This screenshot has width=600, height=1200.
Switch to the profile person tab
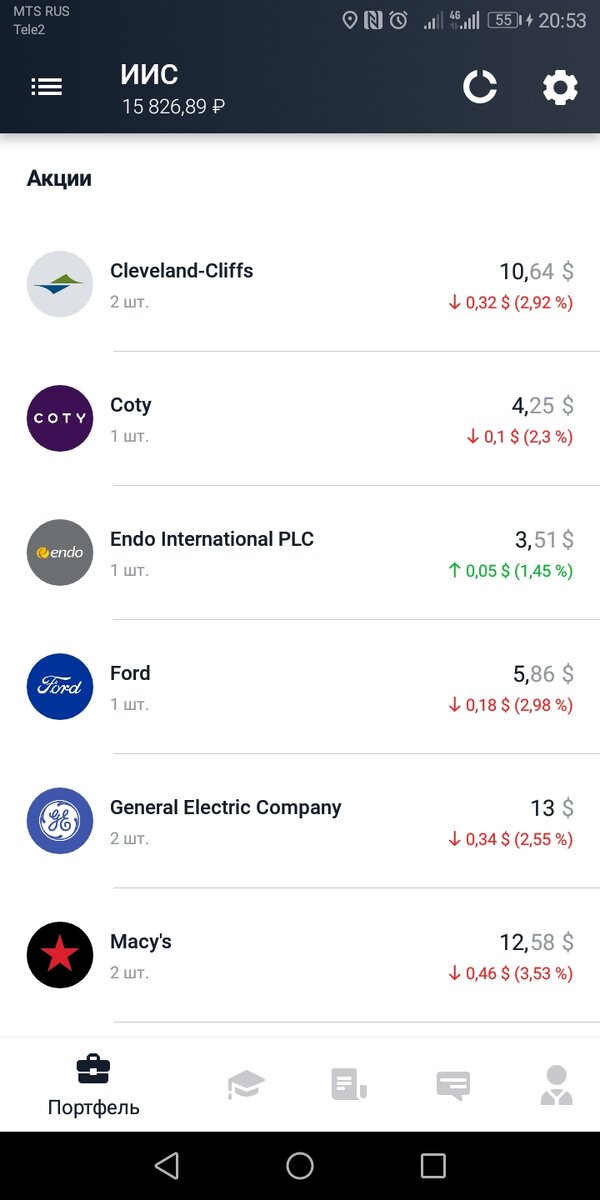pos(556,1084)
